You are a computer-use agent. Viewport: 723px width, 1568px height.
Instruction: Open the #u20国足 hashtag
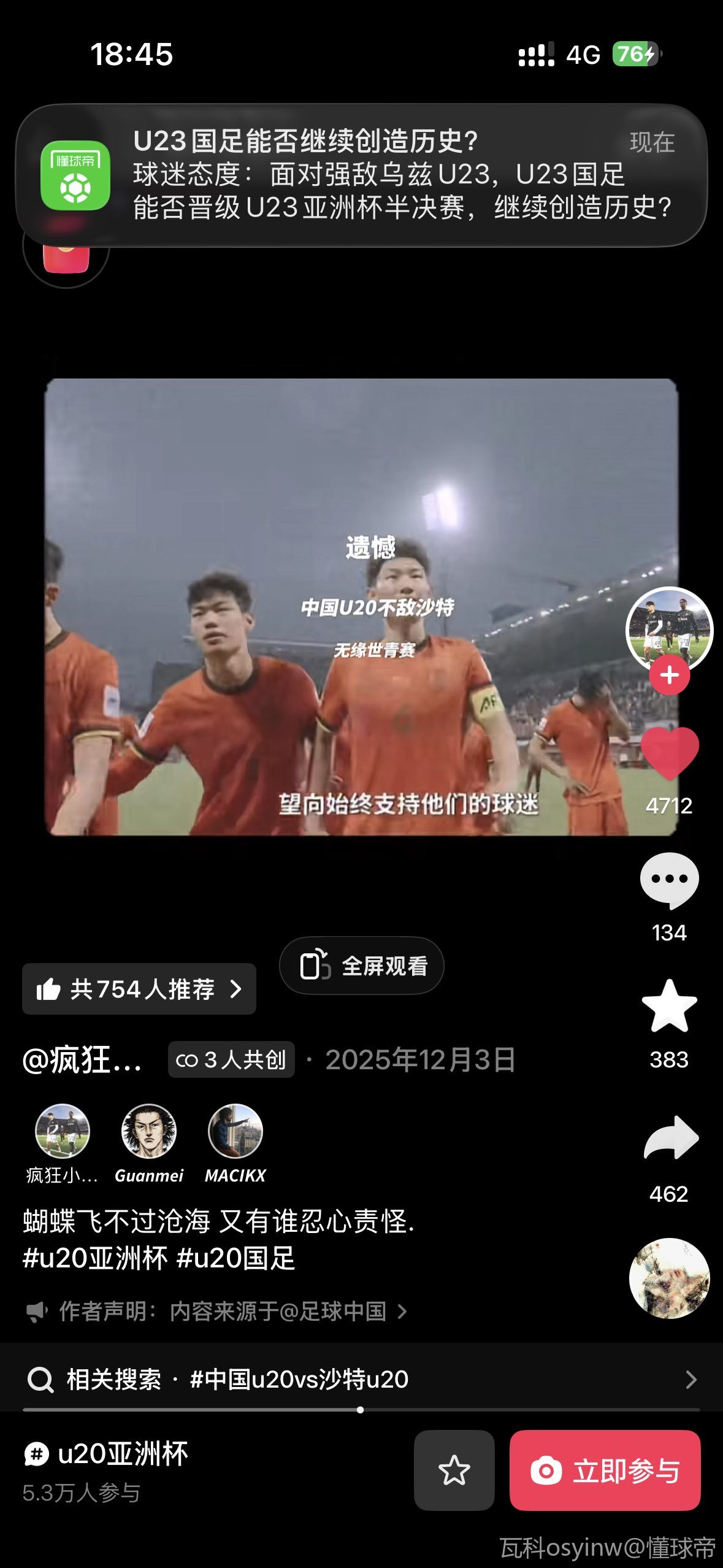(236, 1258)
